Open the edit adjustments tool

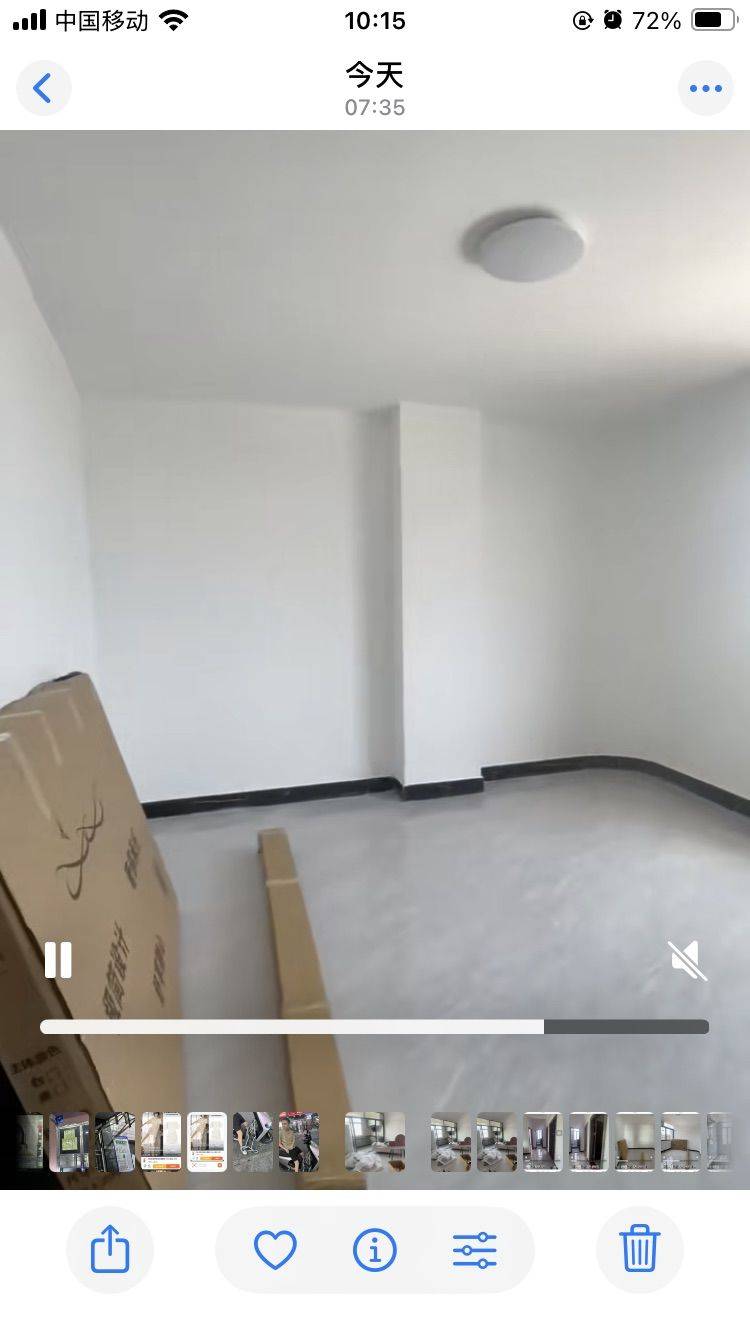(x=475, y=1250)
